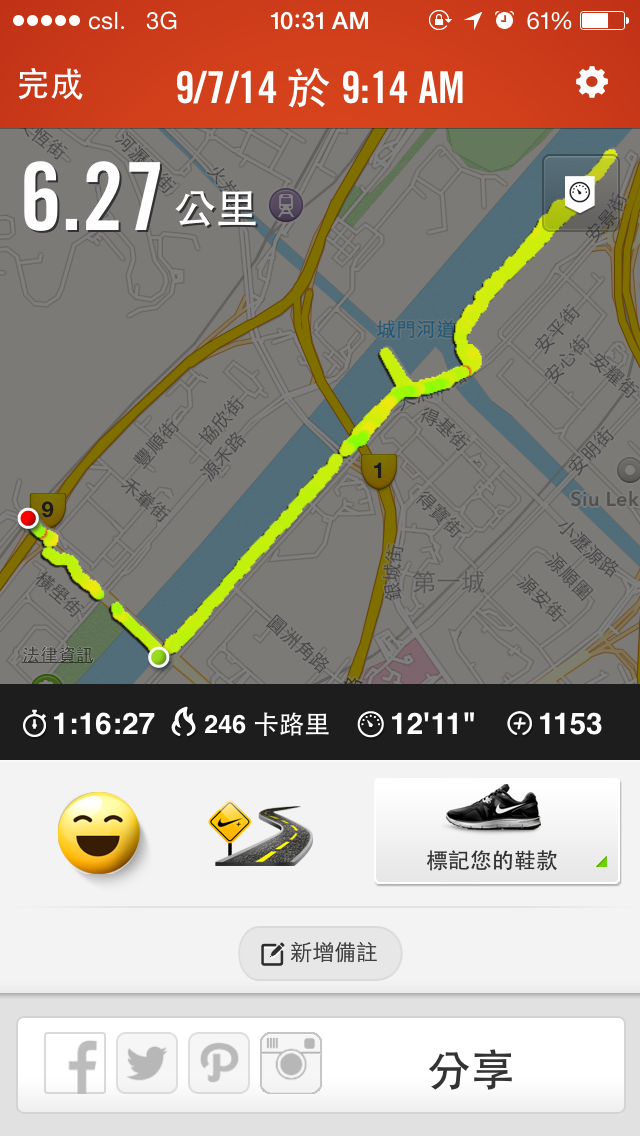Toggle the pace overlay icon on map
This screenshot has height=1136, width=640.
tap(580, 193)
